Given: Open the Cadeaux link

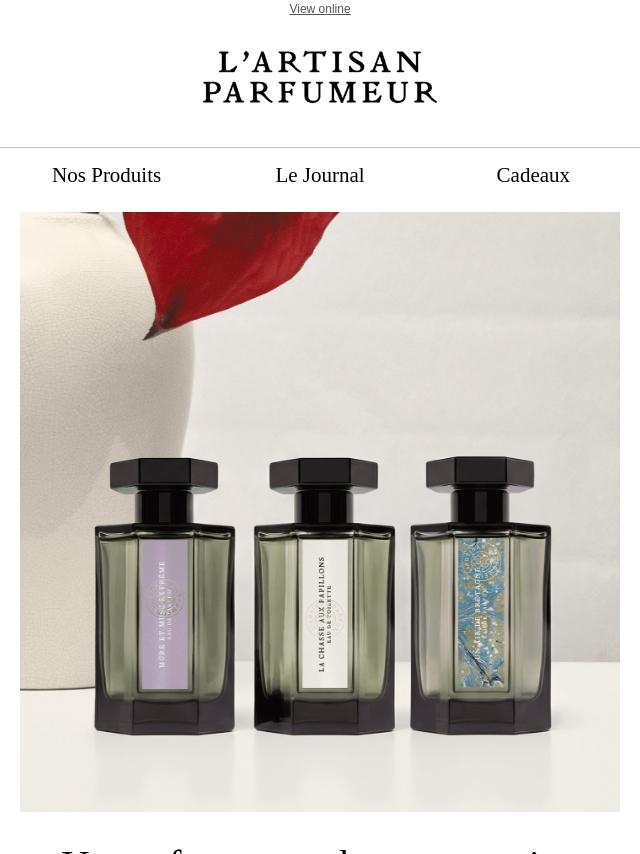Looking at the screenshot, I should (x=532, y=175).
